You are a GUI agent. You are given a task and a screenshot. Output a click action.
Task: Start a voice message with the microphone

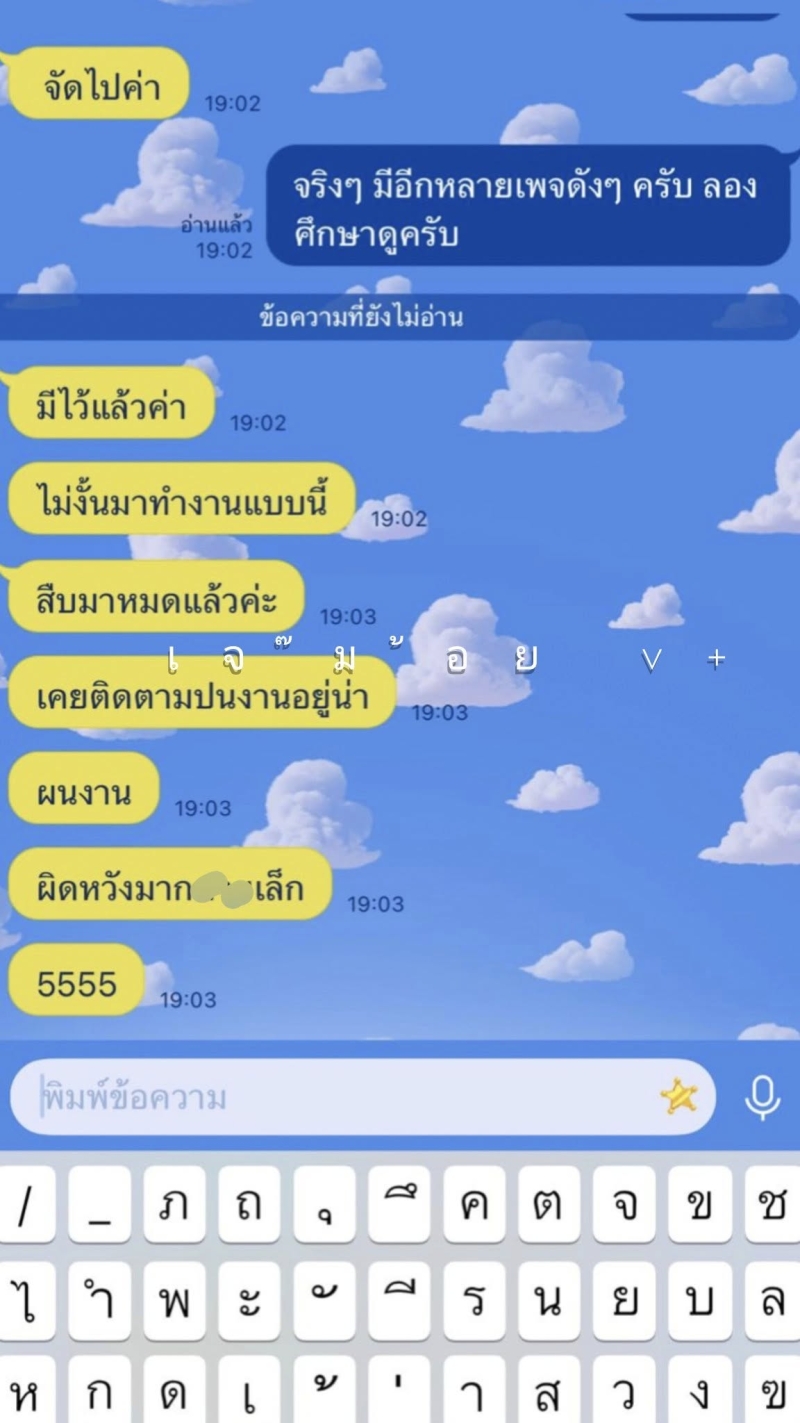[762, 1097]
